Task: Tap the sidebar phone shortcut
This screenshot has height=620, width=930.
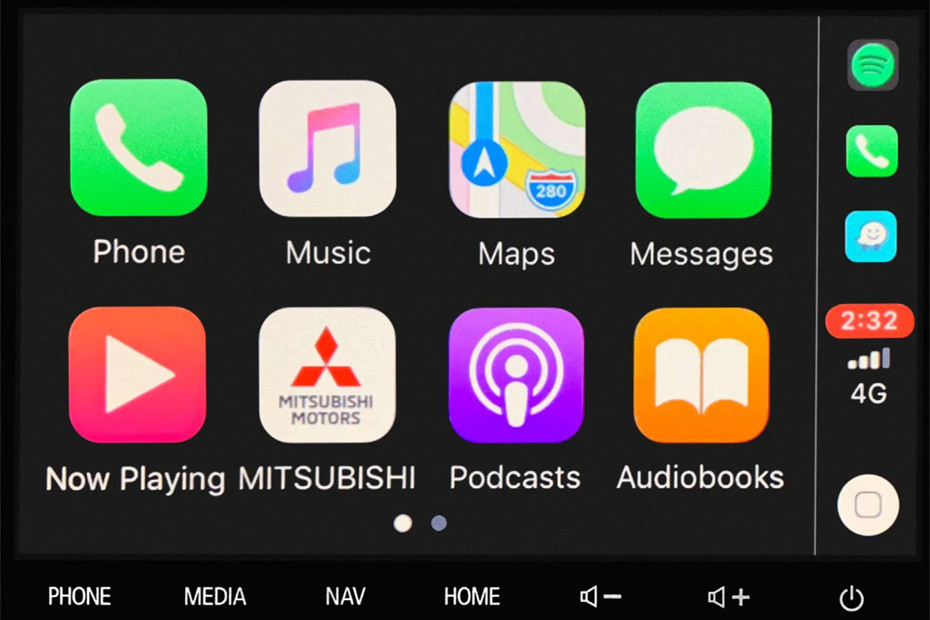Action: coord(872,151)
